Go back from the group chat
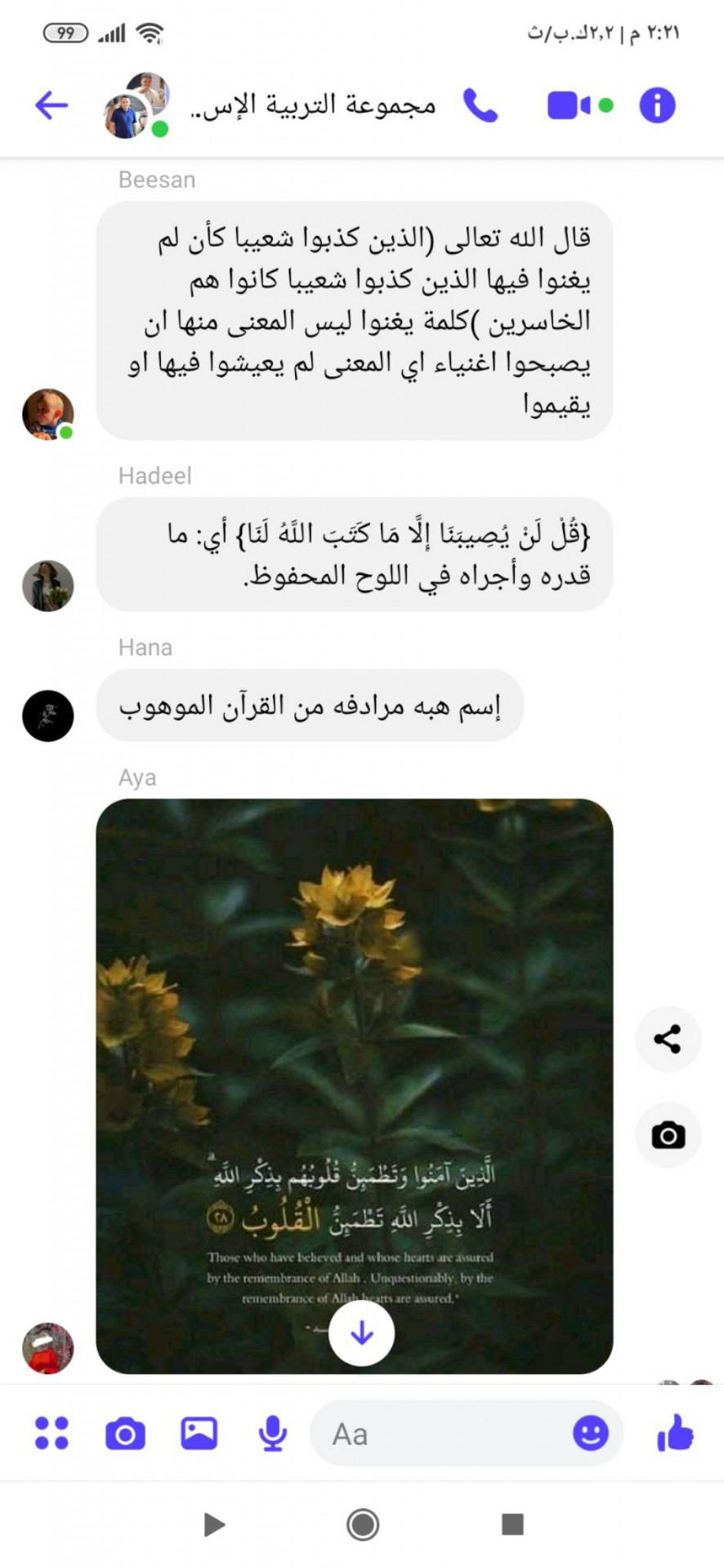The height and width of the screenshot is (1568, 724). (51, 105)
